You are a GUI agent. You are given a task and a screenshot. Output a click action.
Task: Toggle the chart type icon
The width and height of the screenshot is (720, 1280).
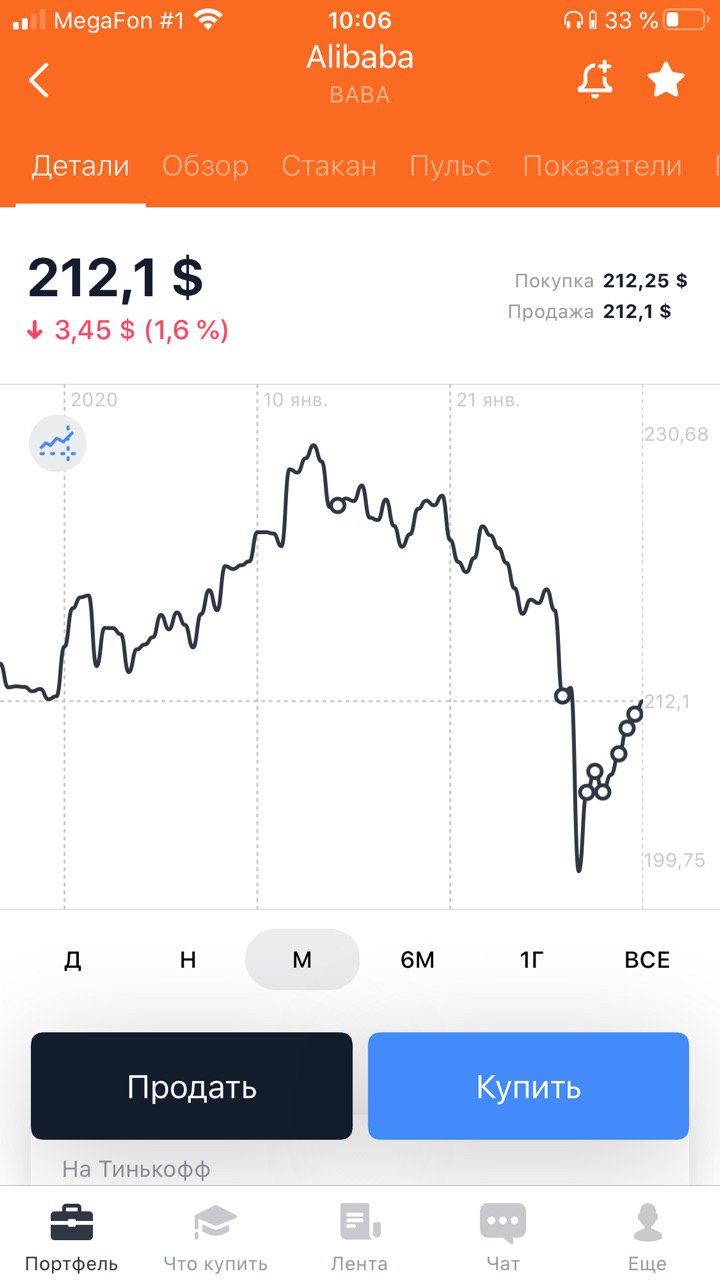57,442
